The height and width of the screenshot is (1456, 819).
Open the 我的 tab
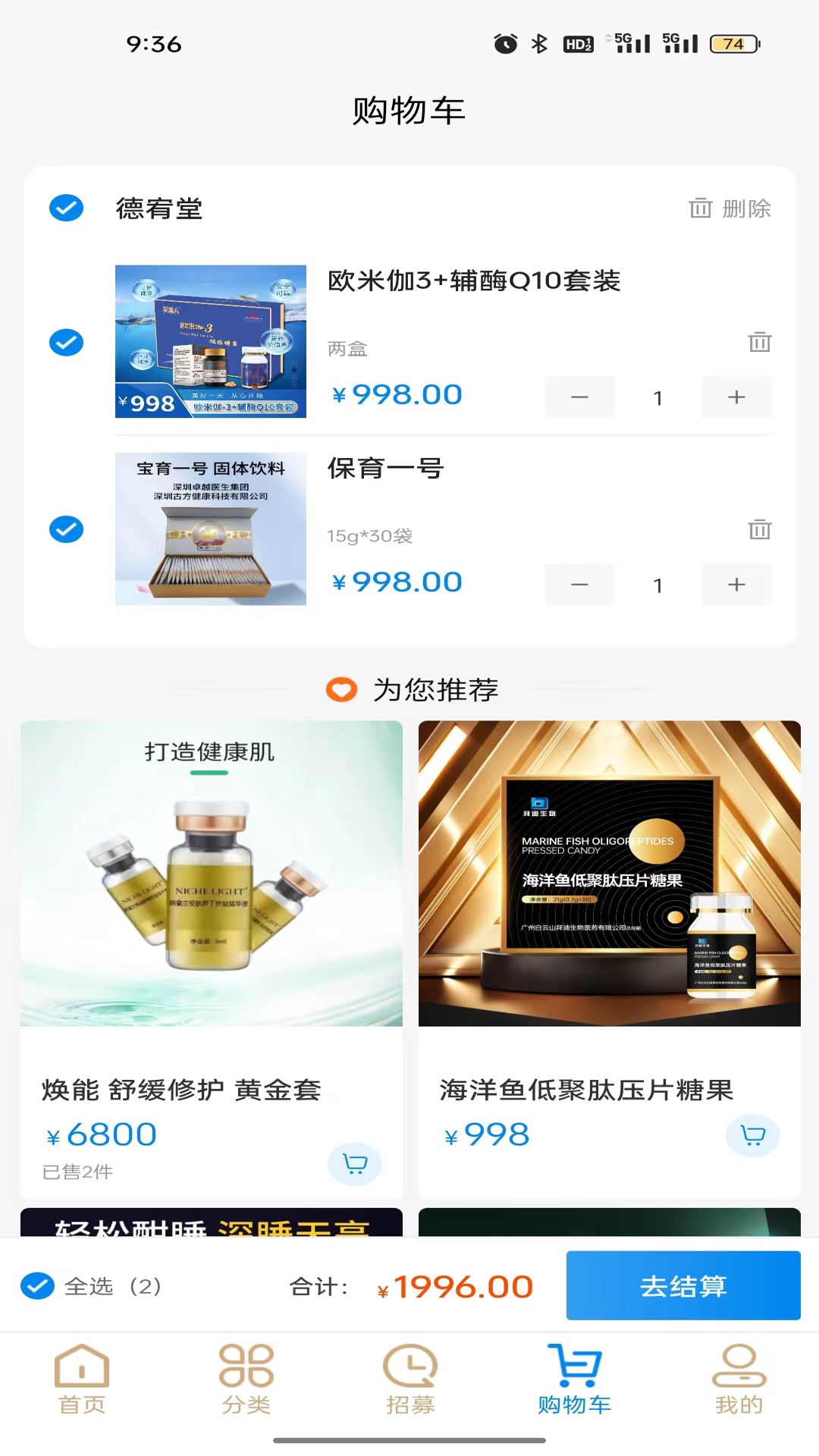(x=739, y=1379)
